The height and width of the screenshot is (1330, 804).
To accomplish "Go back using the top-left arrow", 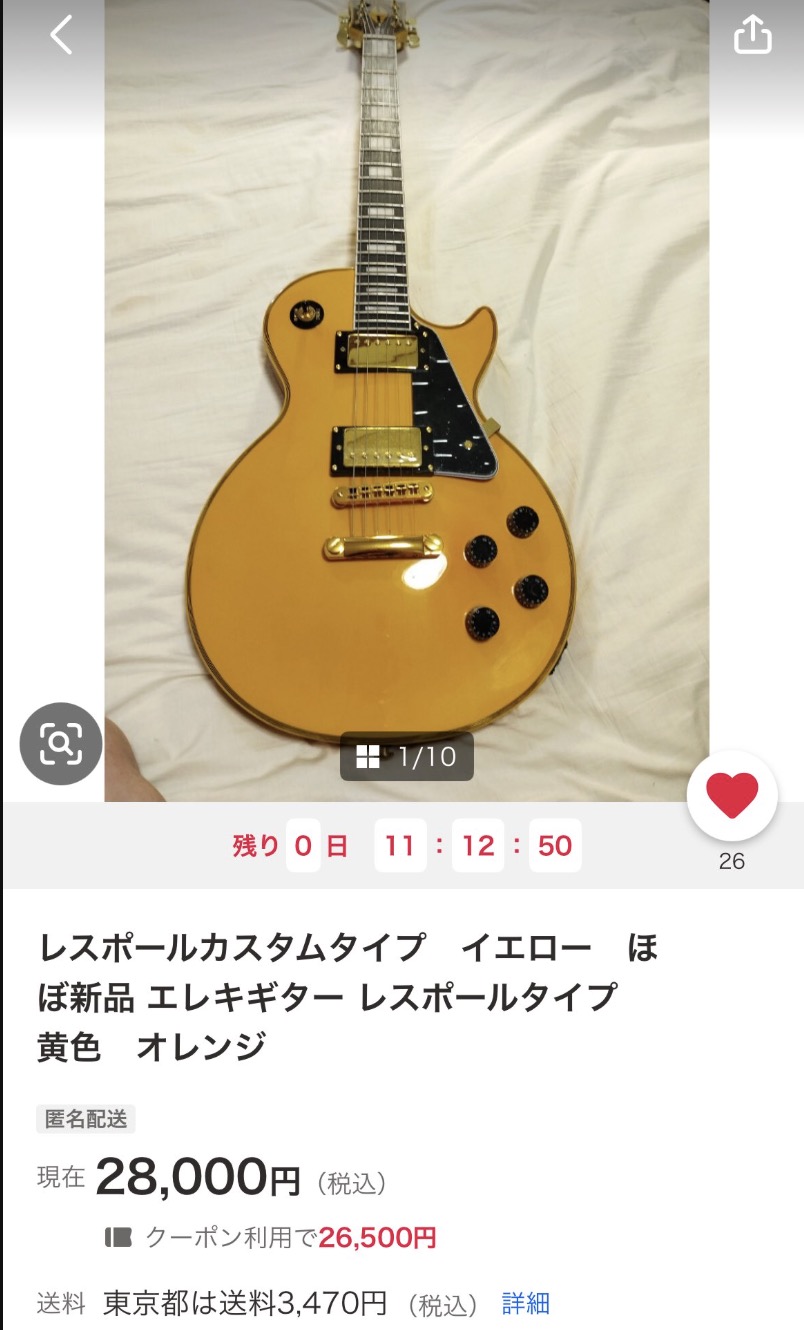I will (62, 35).
